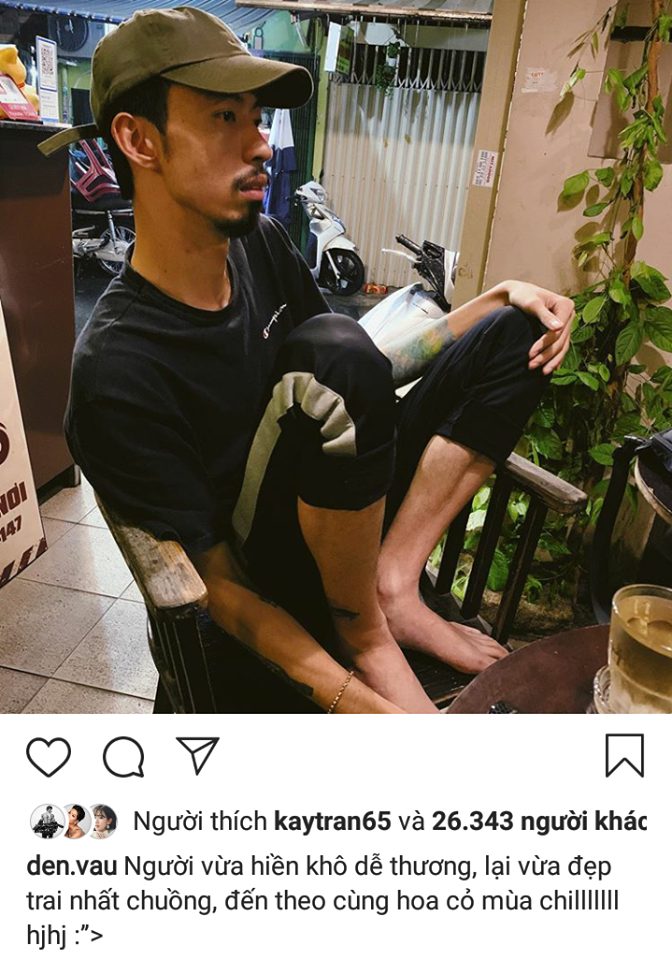Open kaytran65's profile from the likes line
The height and width of the screenshot is (960, 672).
333,822
